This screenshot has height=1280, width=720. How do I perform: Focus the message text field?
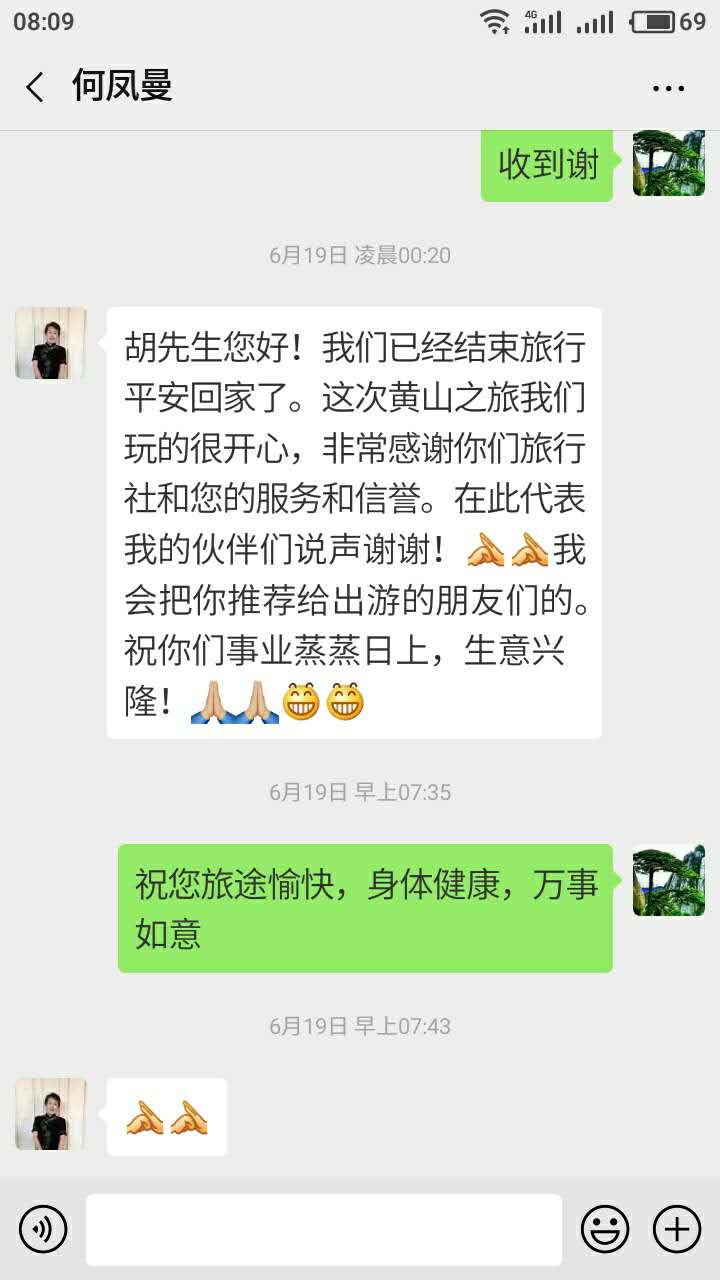click(x=323, y=1229)
